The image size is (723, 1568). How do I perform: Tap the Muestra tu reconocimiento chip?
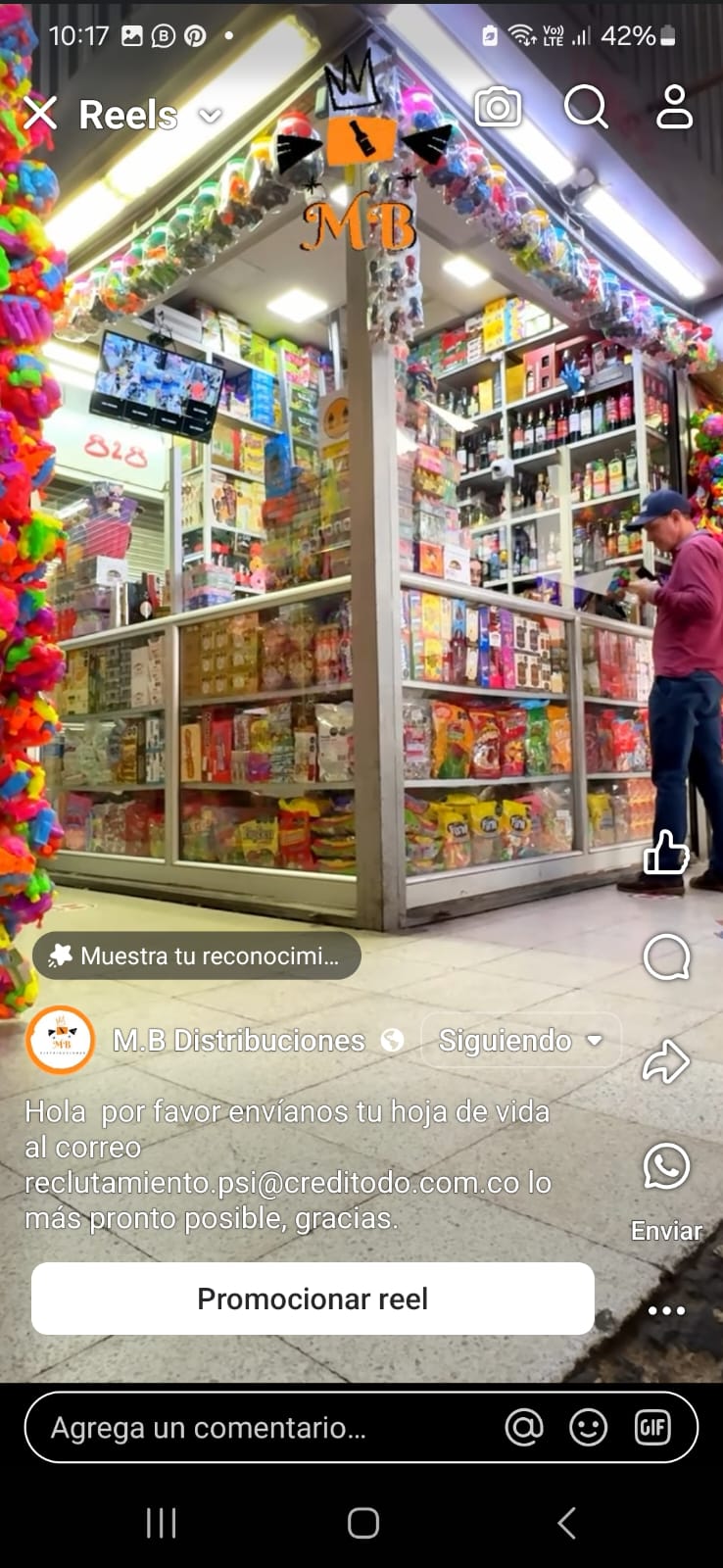(x=197, y=955)
